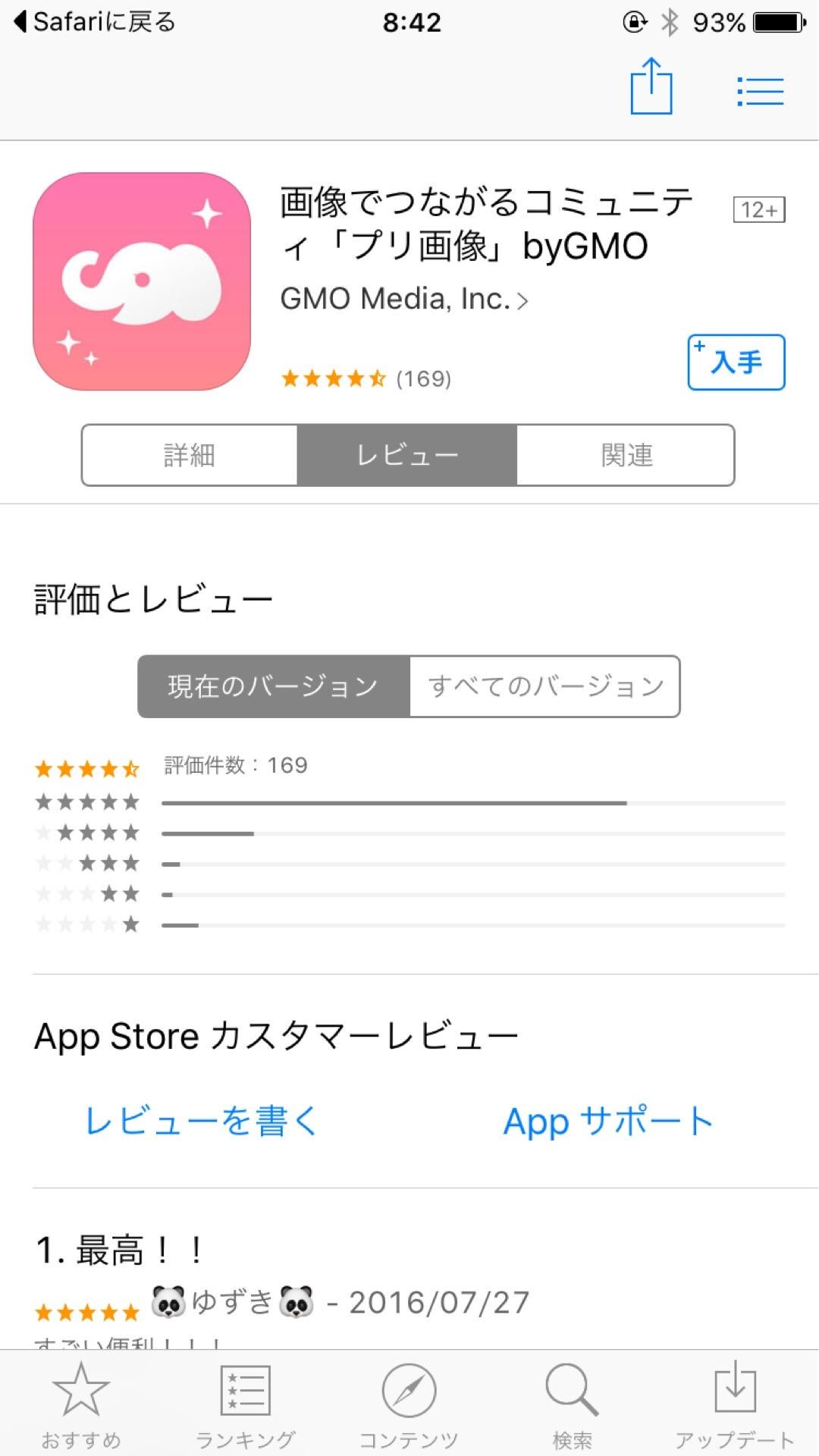
Task: Tap the 入手 download button
Action: pyautogui.click(x=735, y=362)
